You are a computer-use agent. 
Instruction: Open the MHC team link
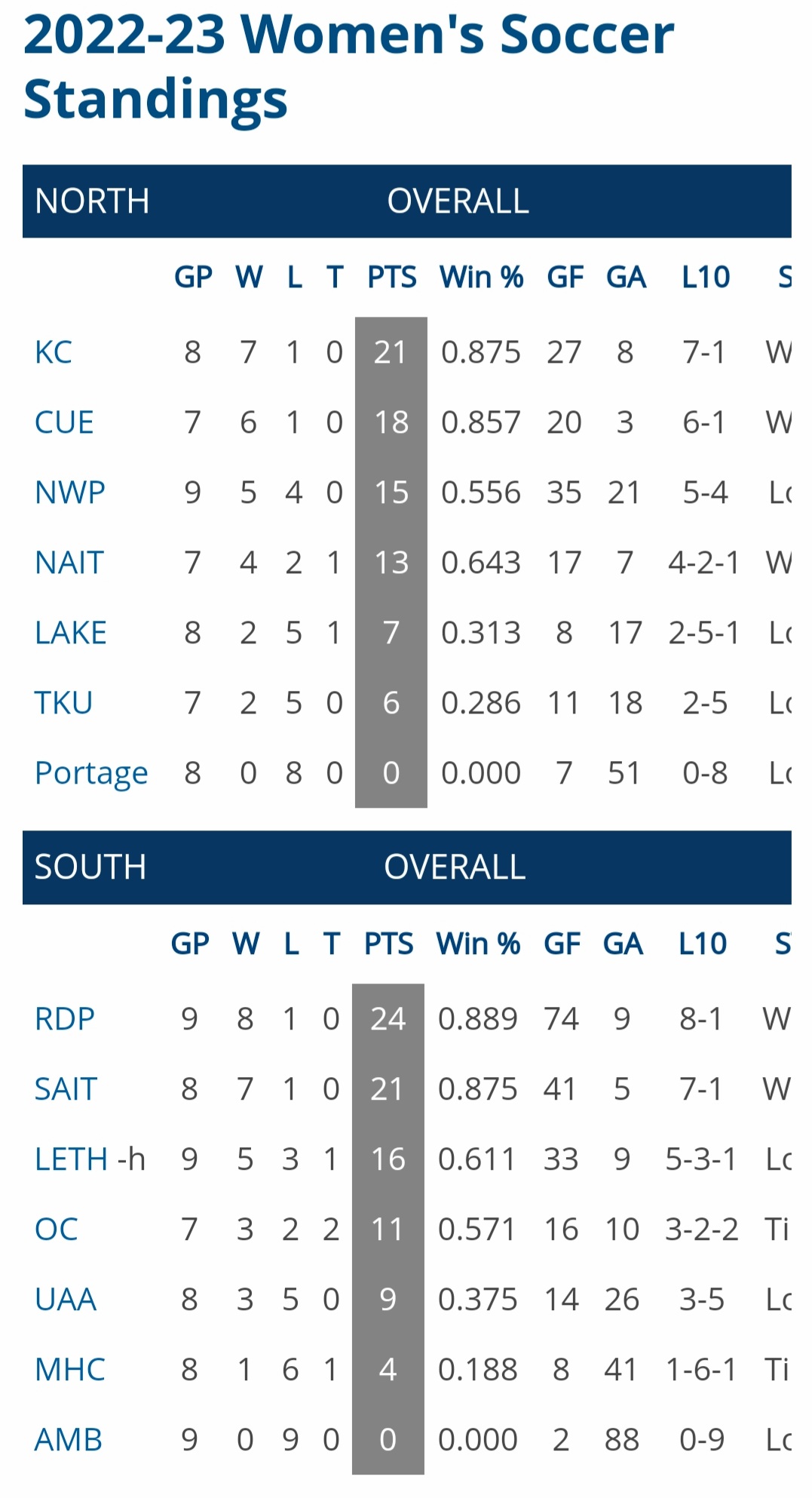click(x=70, y=1370)
